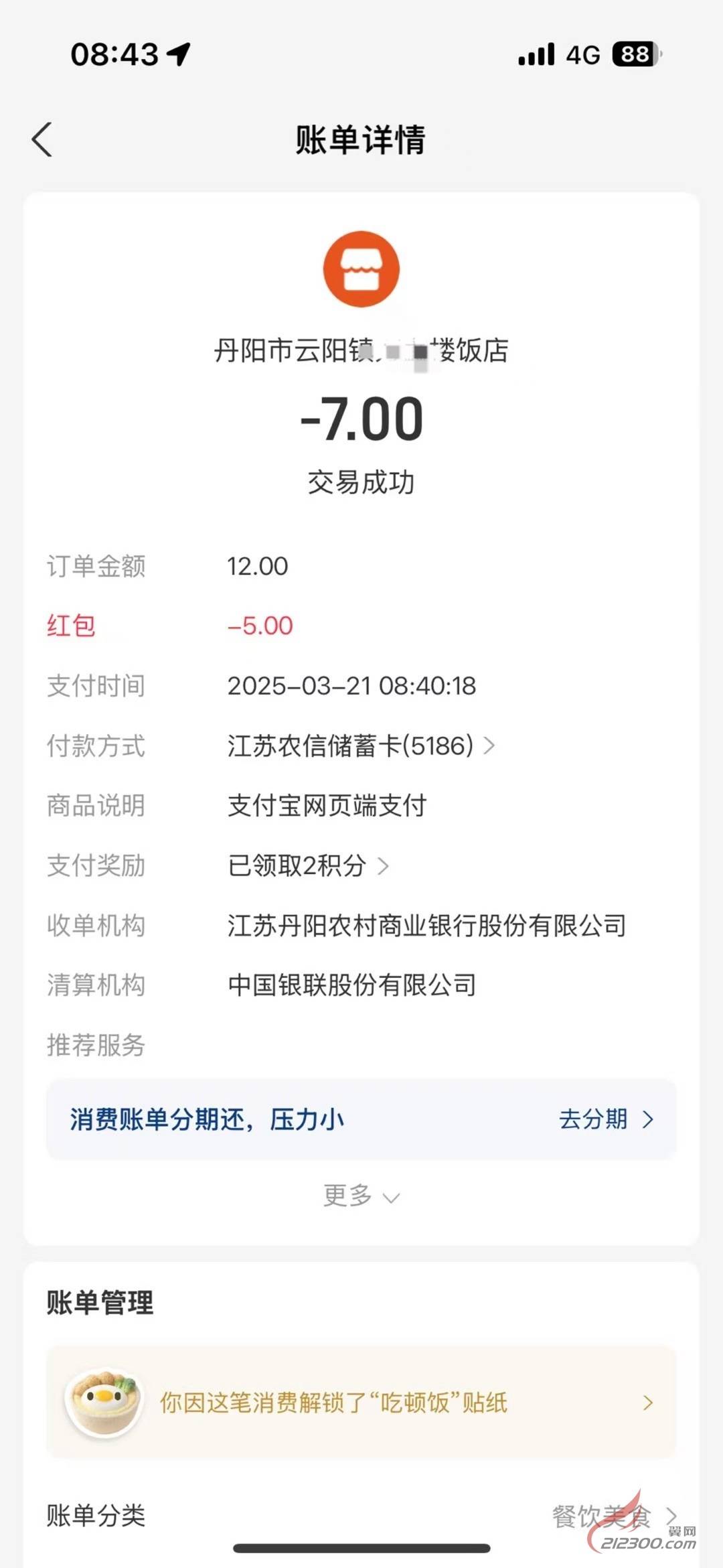Image resolution: width=723 pixels, height=1568 pixels.
Task: Open the unlocked "吃顿饭" sticker banner
Action: (x=361, y=1402)
